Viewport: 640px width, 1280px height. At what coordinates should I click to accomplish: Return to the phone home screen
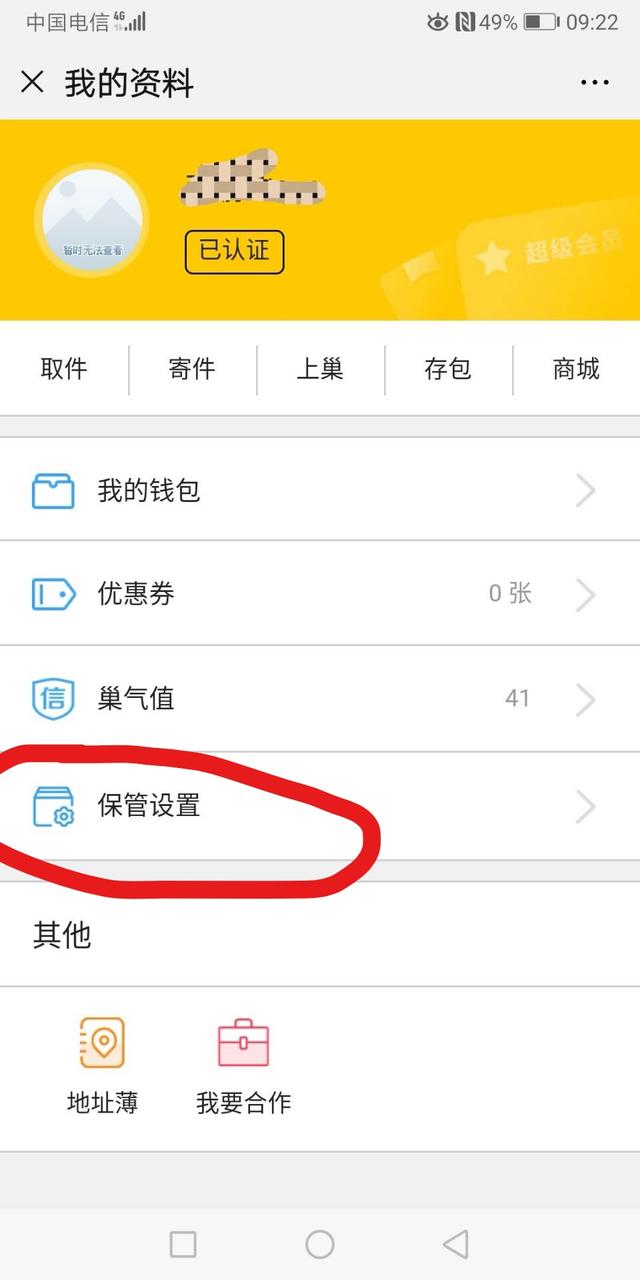click(x=320, y=1244)
